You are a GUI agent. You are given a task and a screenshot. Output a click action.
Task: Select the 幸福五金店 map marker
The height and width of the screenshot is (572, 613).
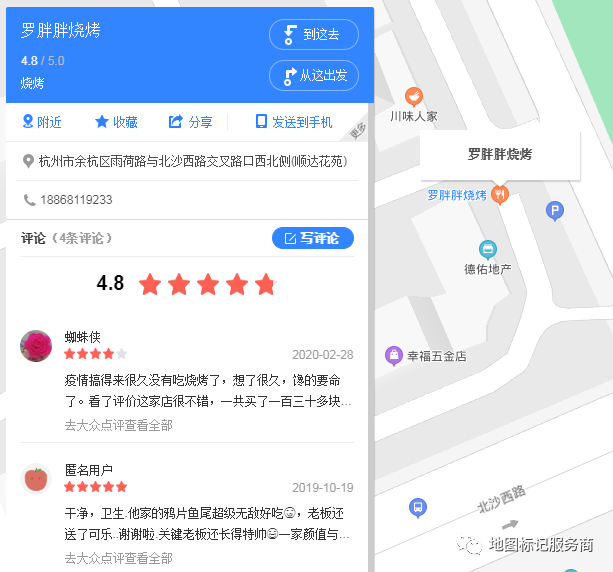(x=395, y=355)
